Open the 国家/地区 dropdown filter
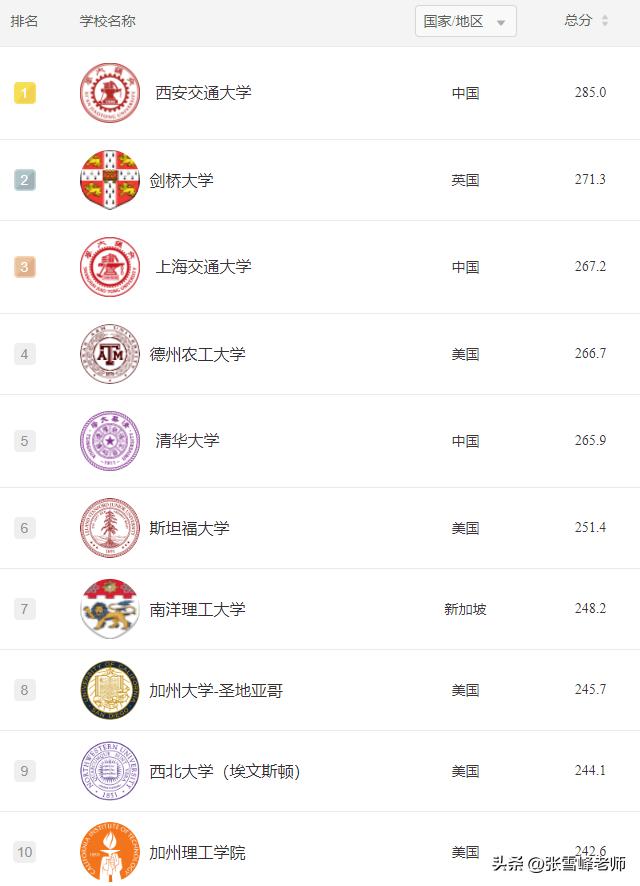This screenshot has width=640, height=886. [465, 21]
